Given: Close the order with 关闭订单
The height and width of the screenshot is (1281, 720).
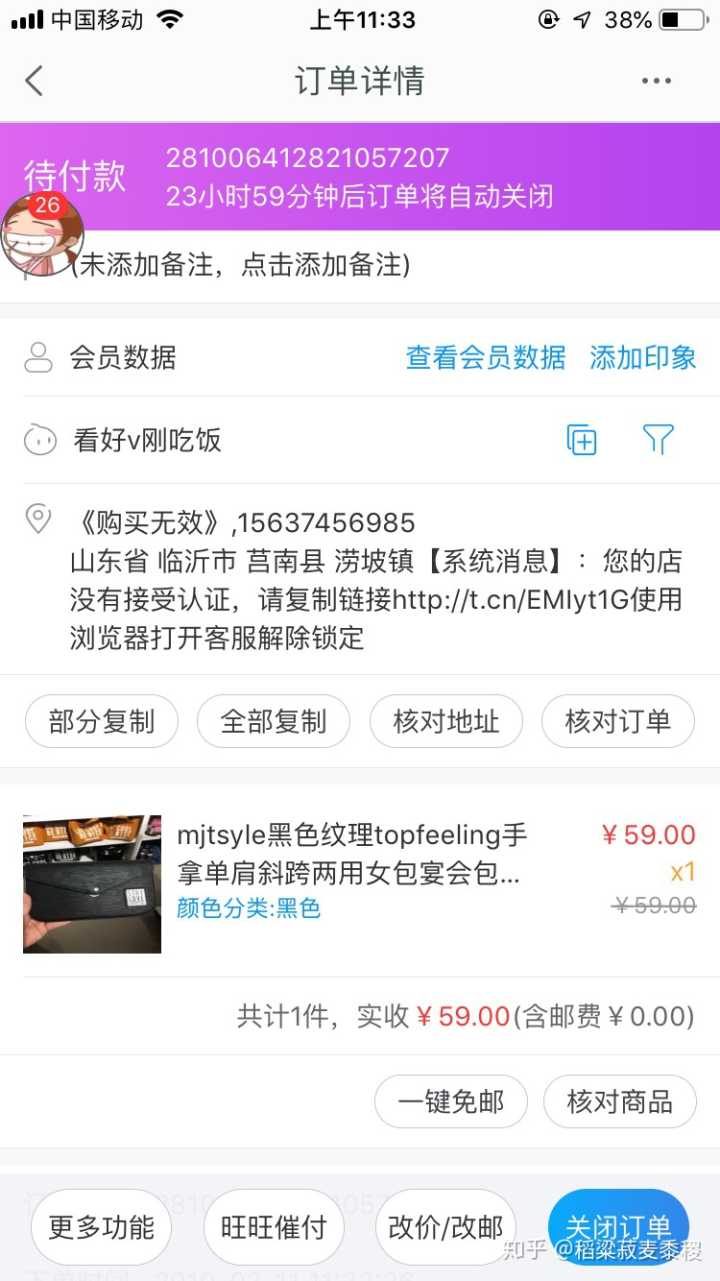Looking at the screenshot, I should (618, 1227).
